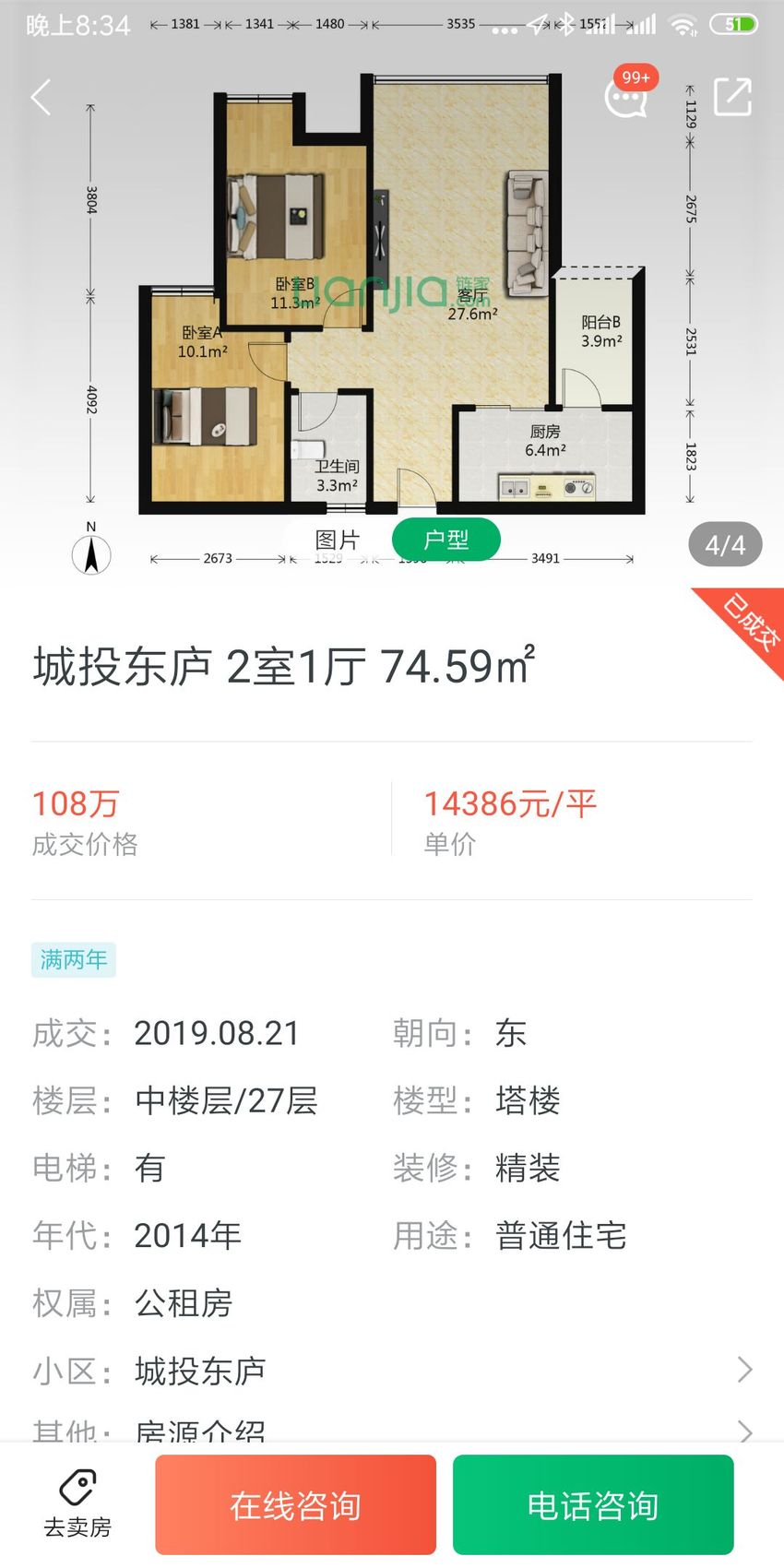Start 在线咨询 online chat
Image resolution: width=784 pixels, height=1568 pixels.
pyautogui.click(x=295, y=1505)
